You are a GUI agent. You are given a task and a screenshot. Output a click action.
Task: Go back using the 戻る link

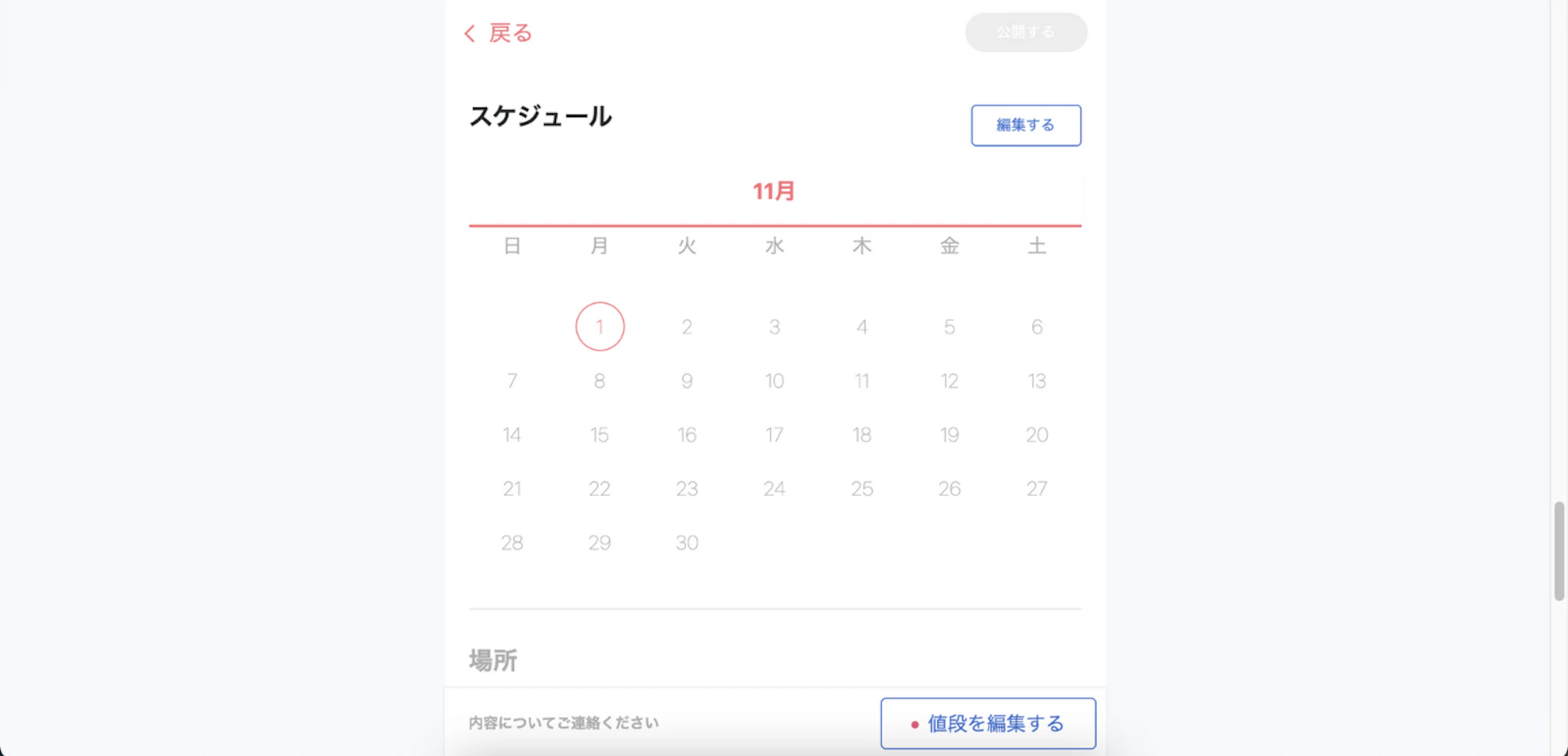coord(499,33)
